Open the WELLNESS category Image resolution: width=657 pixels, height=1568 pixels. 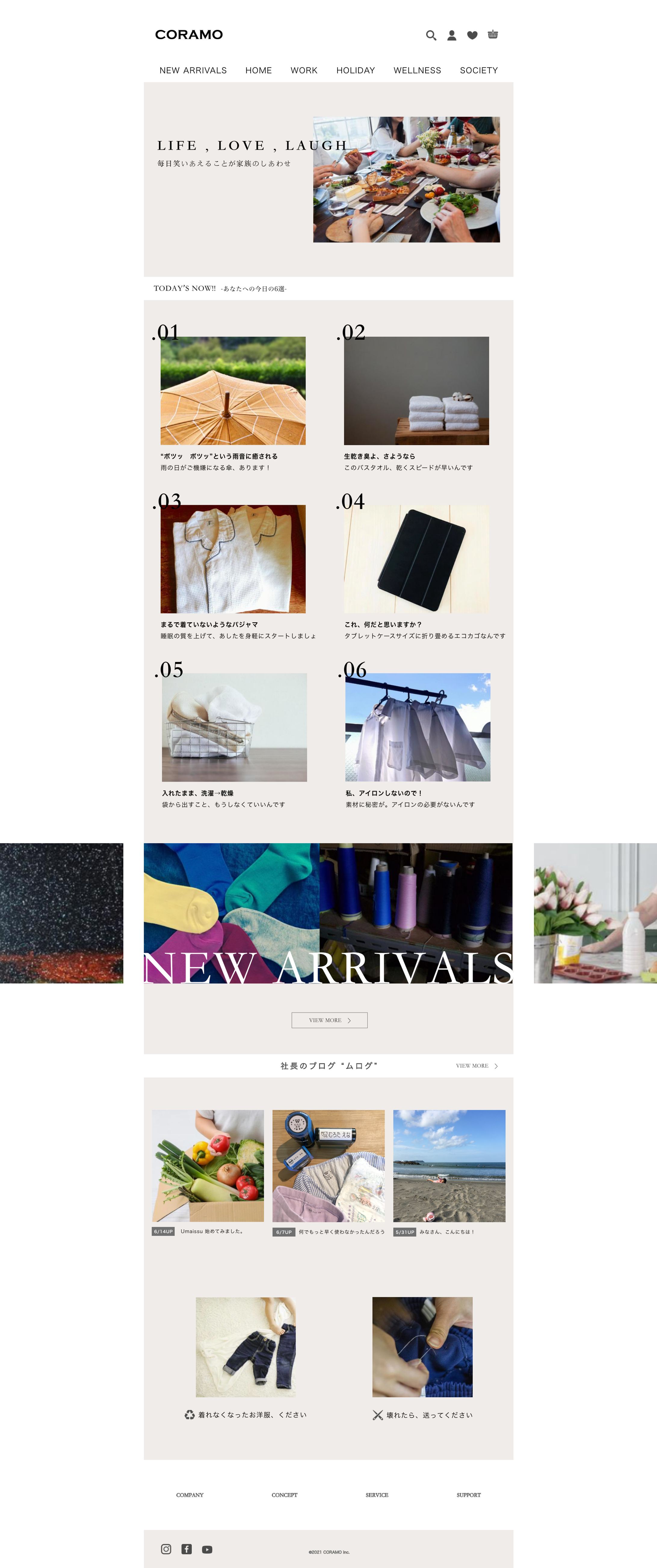click(x=417, y=71)
